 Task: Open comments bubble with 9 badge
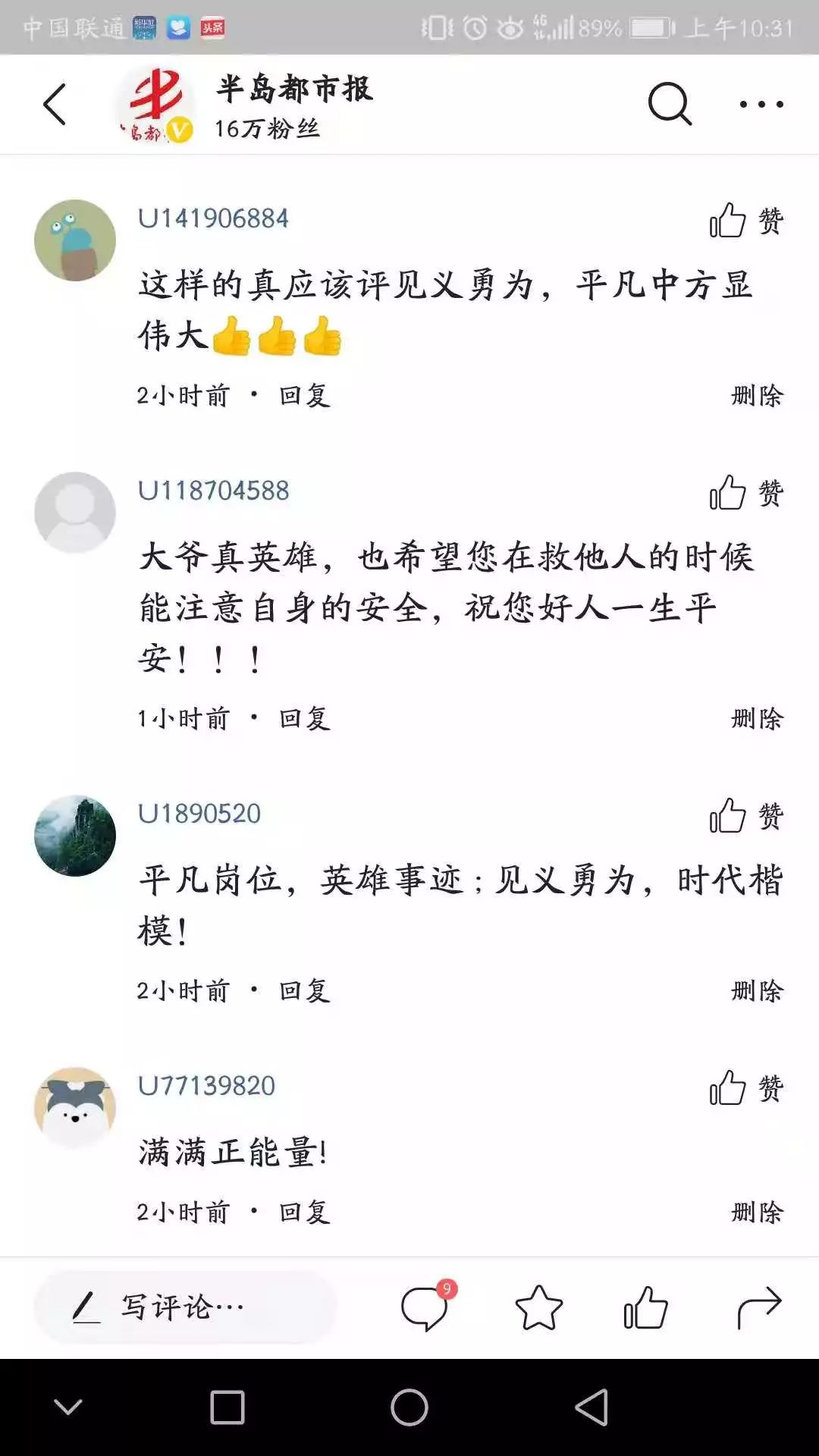coord(425,1307)
